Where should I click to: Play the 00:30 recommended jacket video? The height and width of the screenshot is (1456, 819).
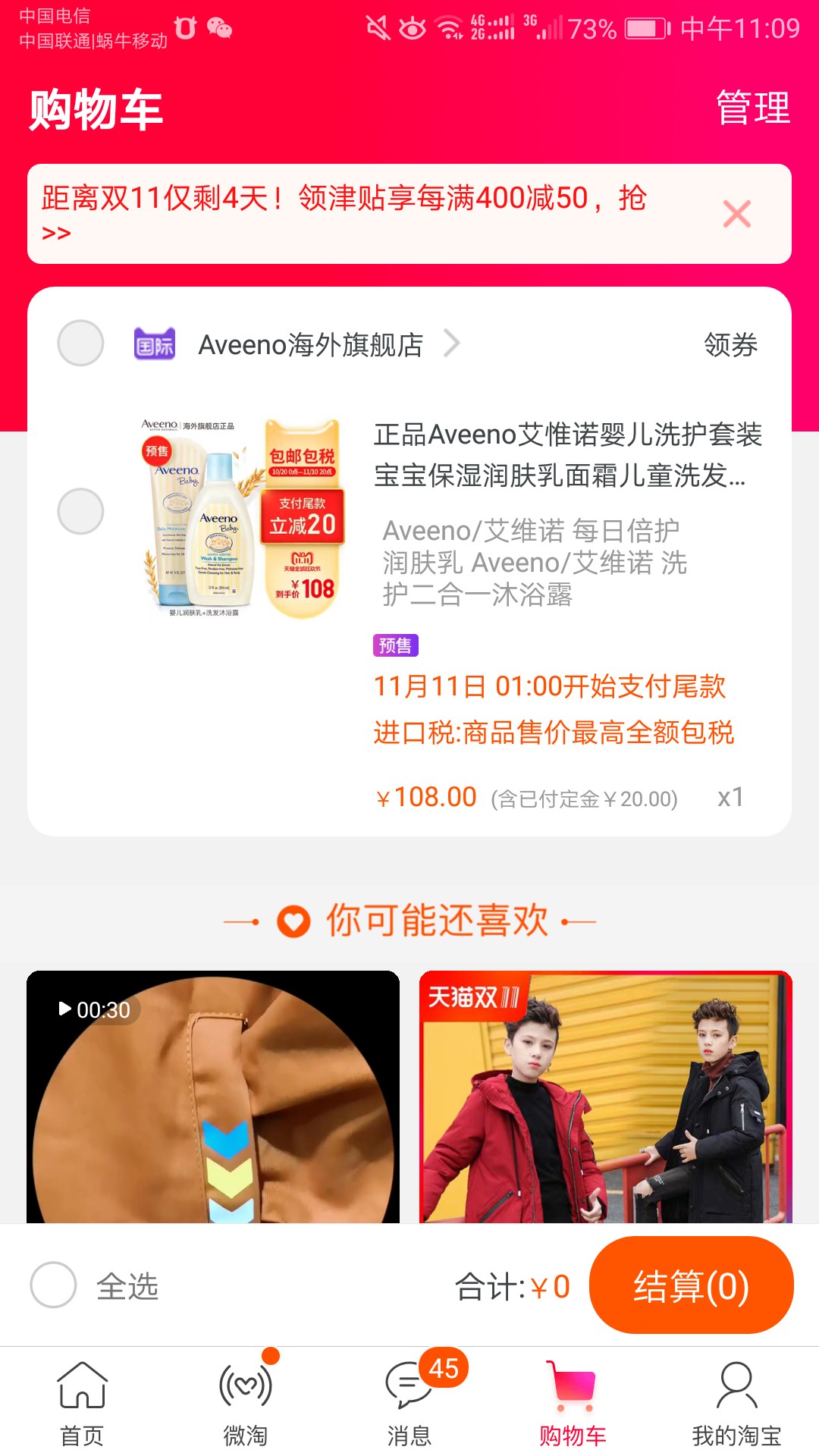coord(213,1097)
